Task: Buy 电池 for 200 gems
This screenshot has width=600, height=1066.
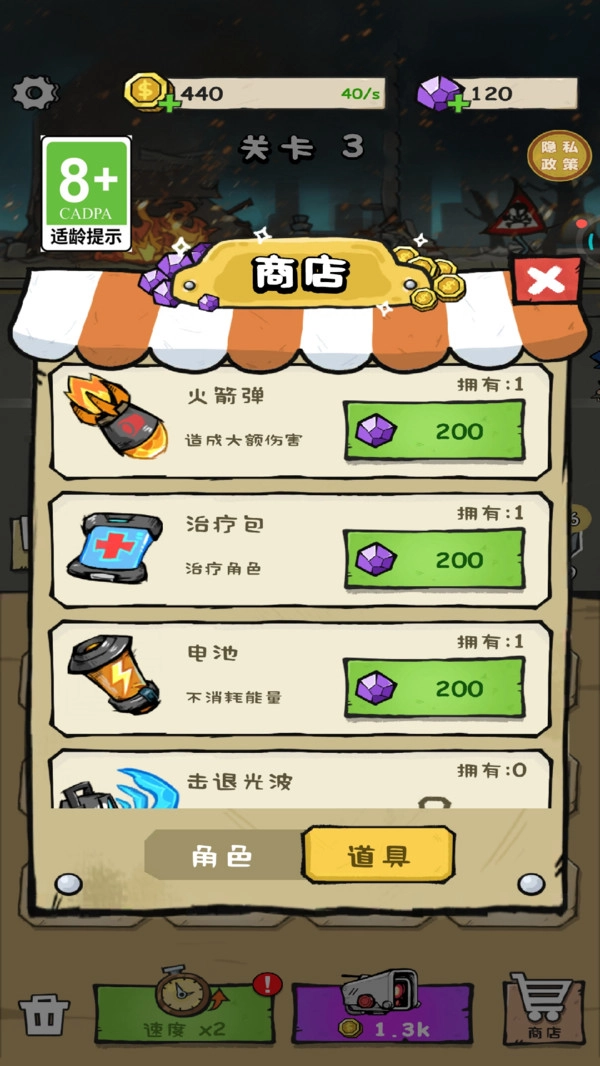Action: (x=434, y=688)
